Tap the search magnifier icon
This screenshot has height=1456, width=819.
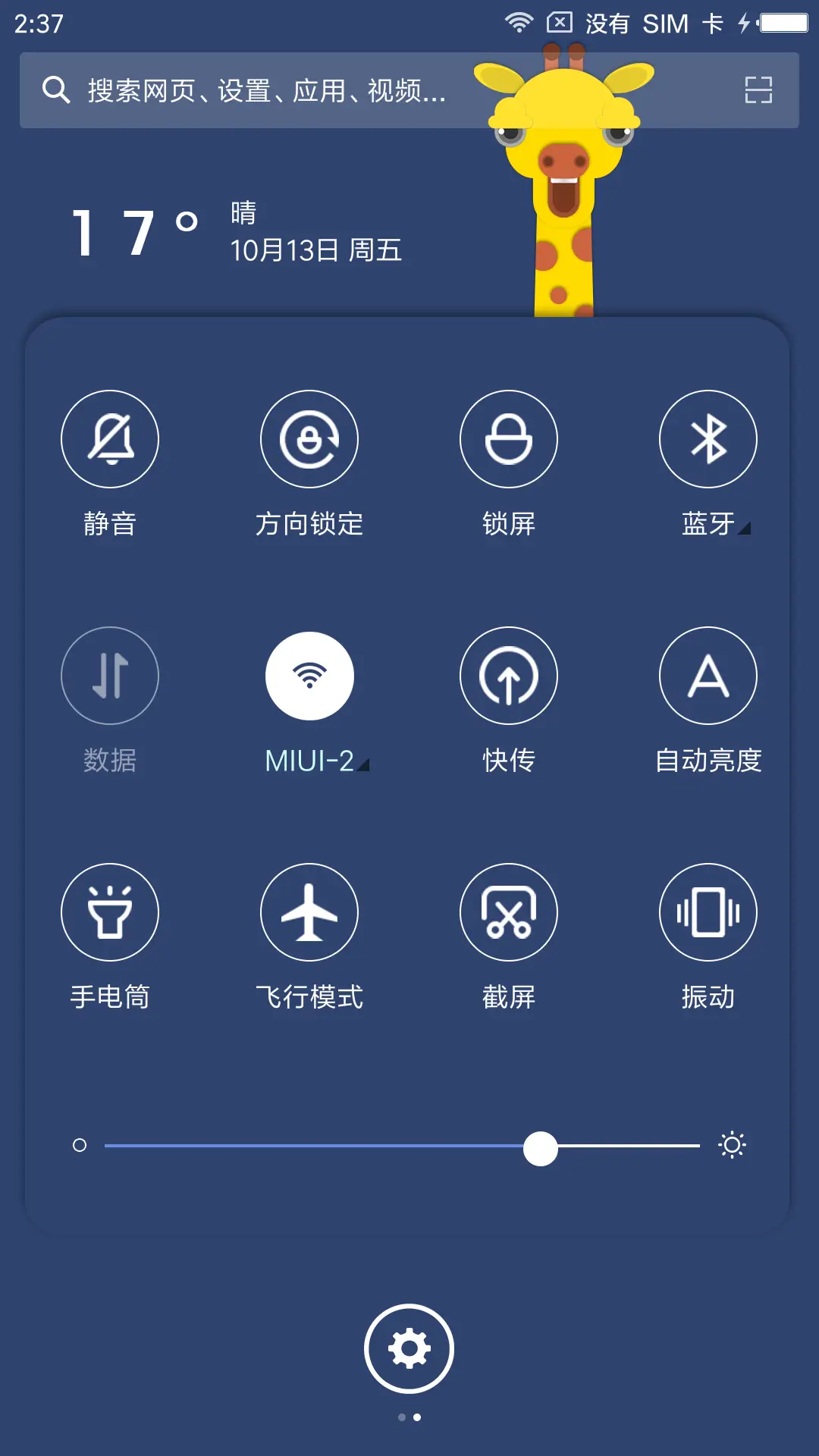pos(55,91)
